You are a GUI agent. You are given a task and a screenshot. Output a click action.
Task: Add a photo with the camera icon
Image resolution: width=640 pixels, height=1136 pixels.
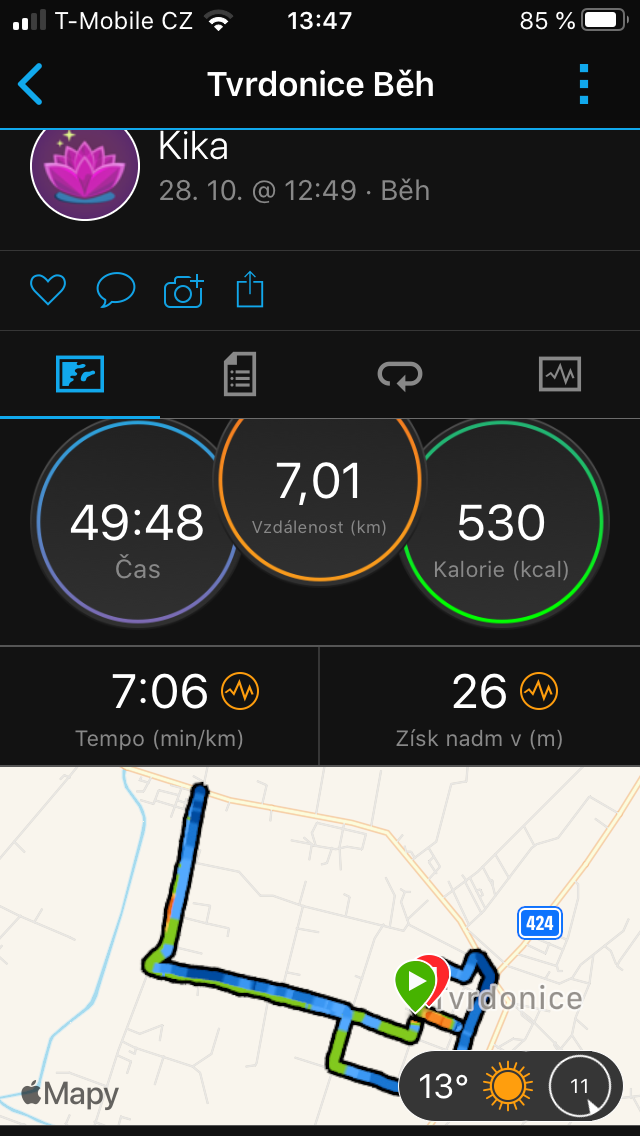(183, 291)
